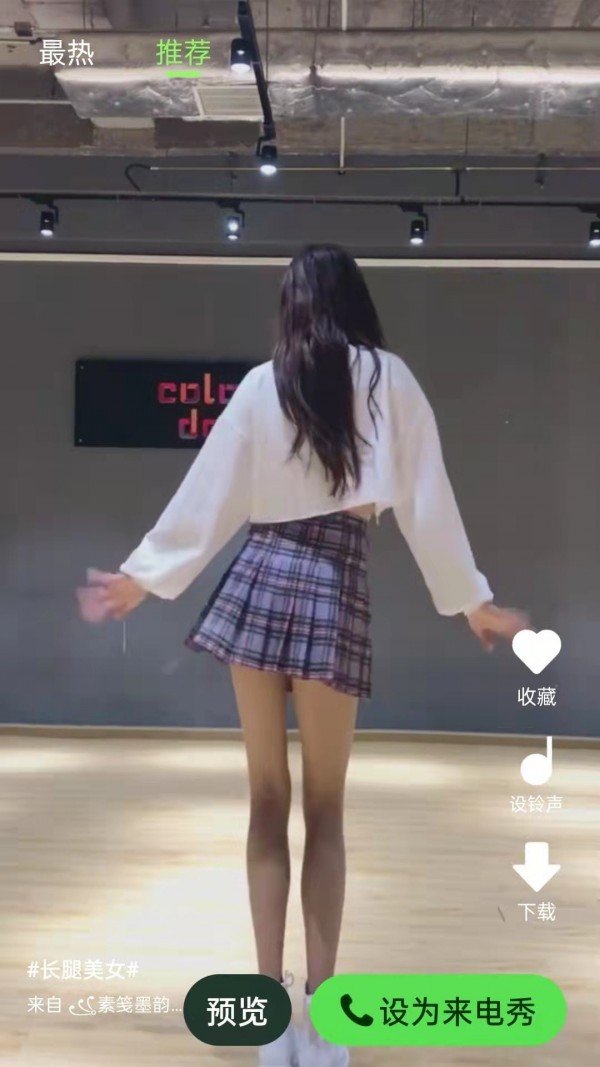Switch to the 最热 tab

pos(66,53)
